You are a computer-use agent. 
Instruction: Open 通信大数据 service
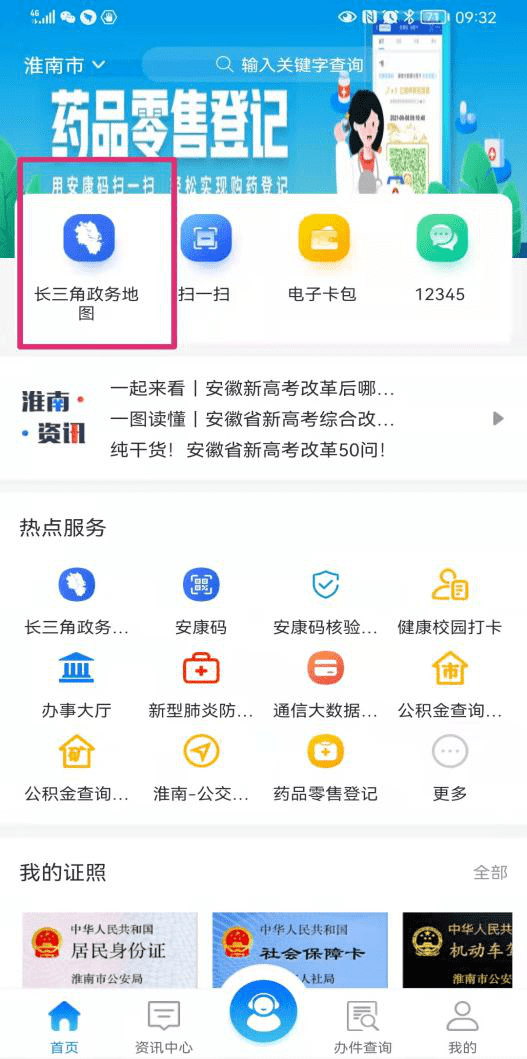coord(326,683)
